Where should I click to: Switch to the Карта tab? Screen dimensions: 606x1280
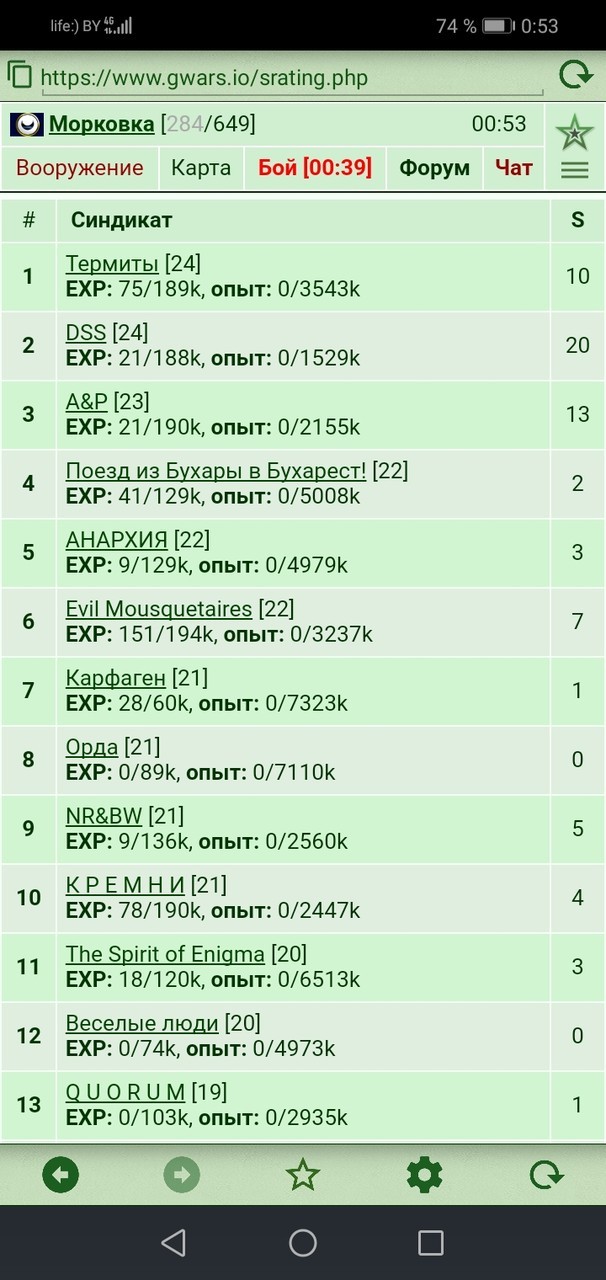coord(201,168)
